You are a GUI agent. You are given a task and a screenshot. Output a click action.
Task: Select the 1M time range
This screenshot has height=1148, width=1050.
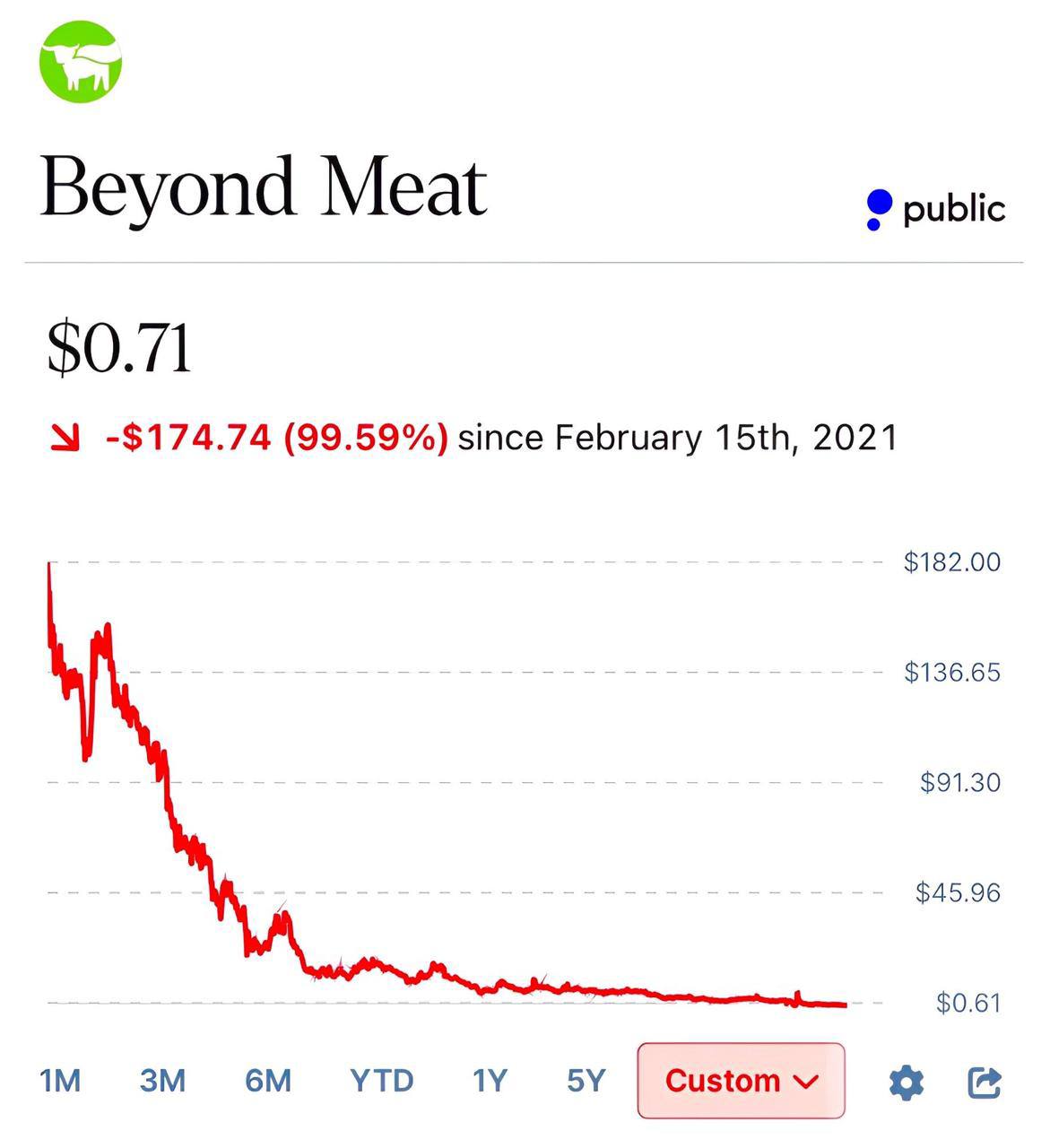[x=60, y=1081]
